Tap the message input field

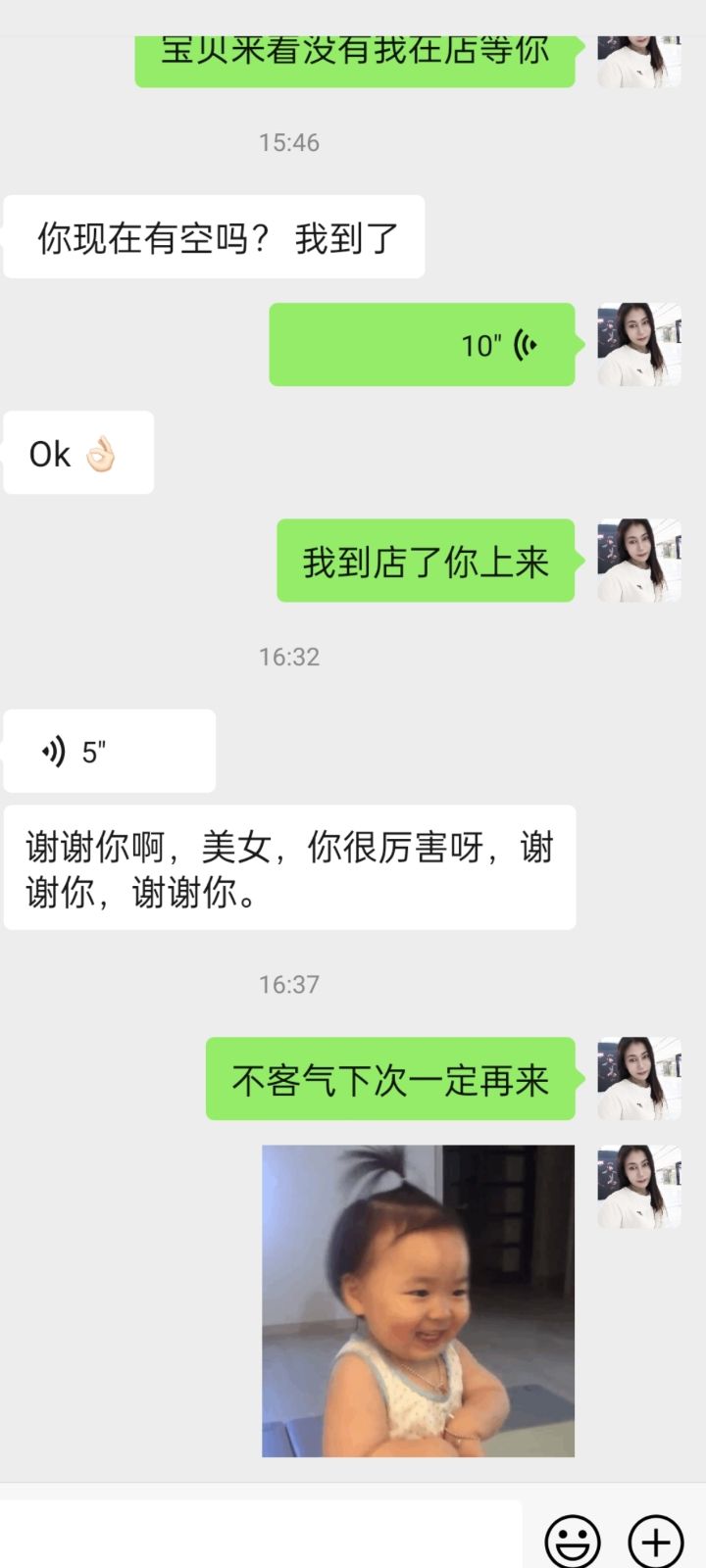click(261, 1535)
